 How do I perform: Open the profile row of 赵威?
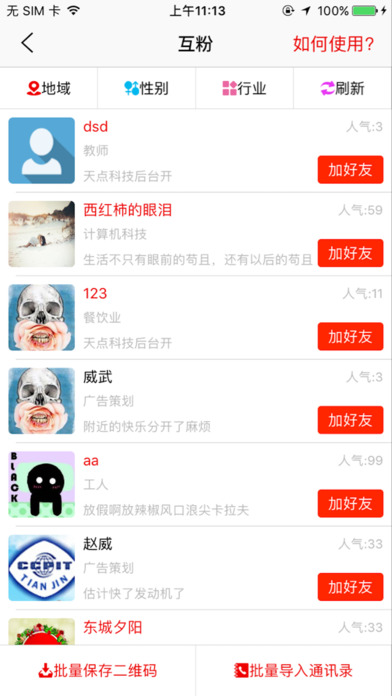tap(196, 568)
